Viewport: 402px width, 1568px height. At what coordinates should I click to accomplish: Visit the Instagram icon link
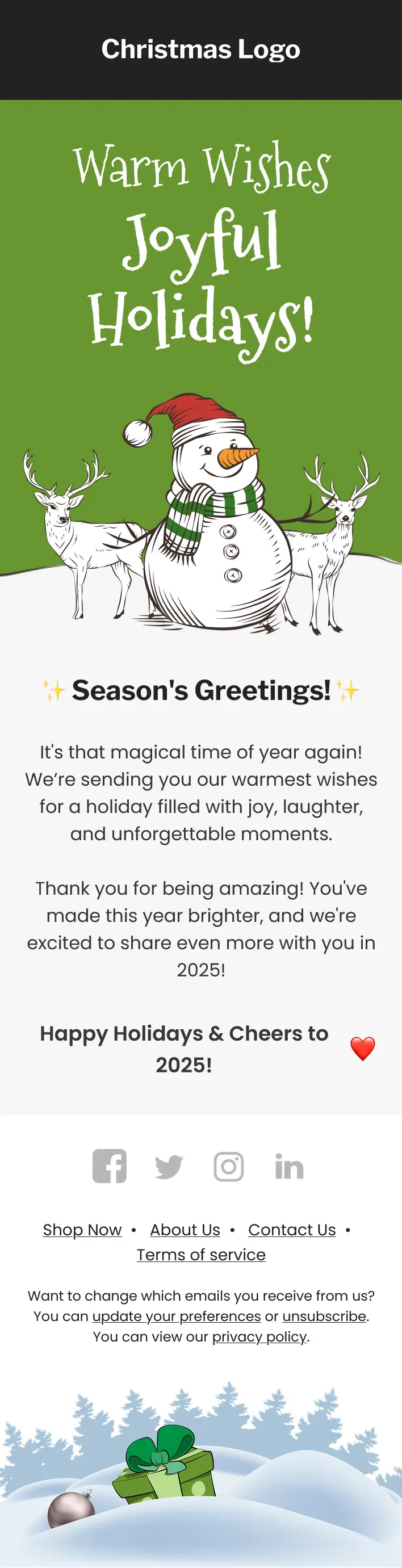(228, 1166)
